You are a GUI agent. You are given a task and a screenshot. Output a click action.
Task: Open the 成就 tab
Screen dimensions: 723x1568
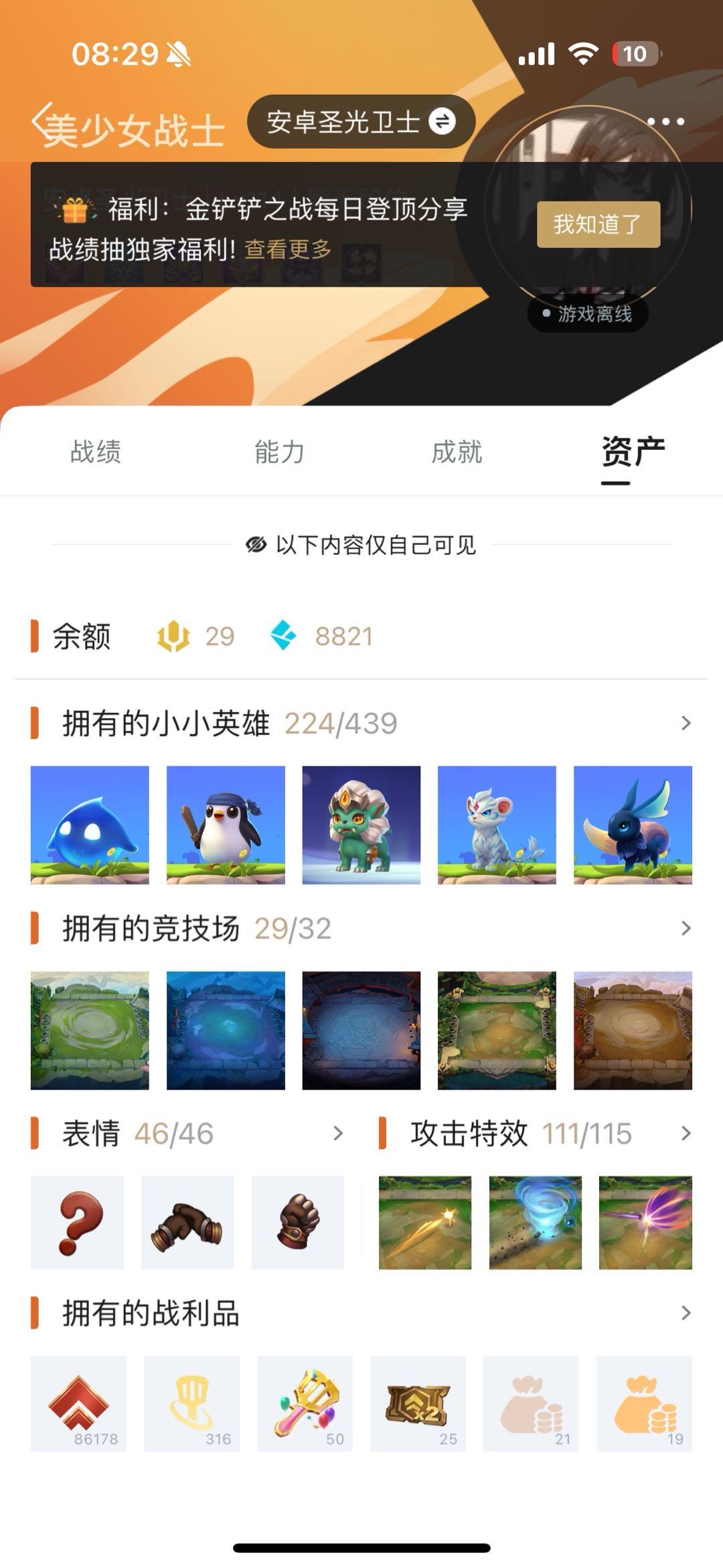click(457, 452)
